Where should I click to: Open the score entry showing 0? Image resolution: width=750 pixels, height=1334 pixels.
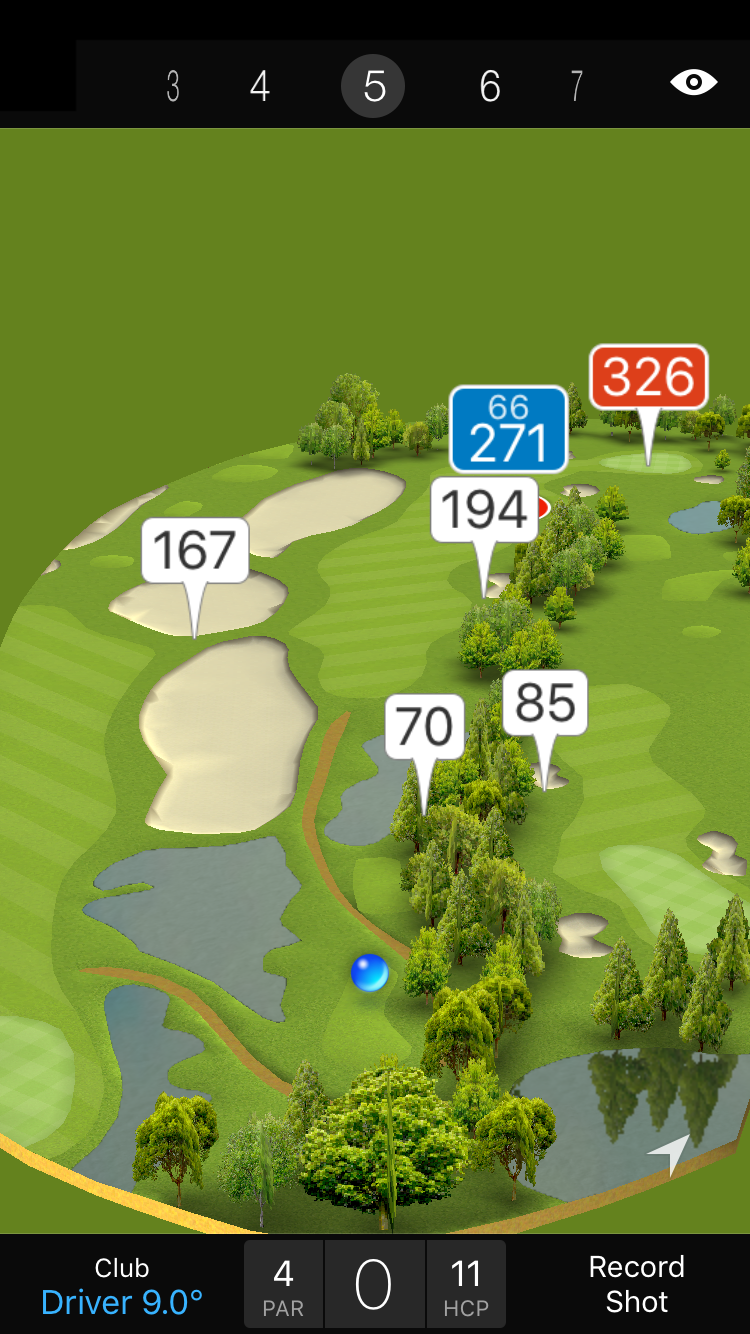[374, 1285]
